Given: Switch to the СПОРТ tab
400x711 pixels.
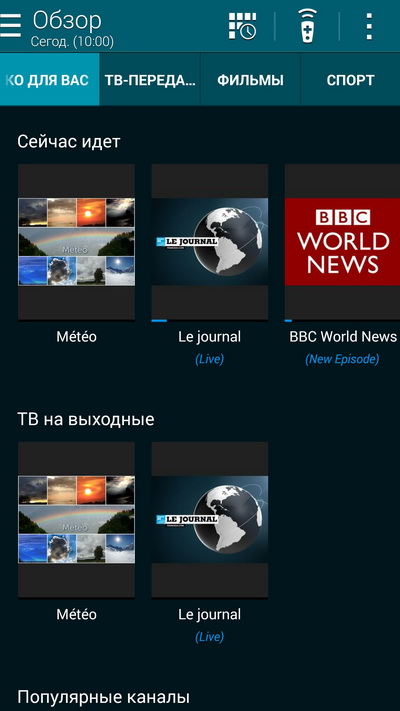Looking at the screenshot, I should 350,80.
